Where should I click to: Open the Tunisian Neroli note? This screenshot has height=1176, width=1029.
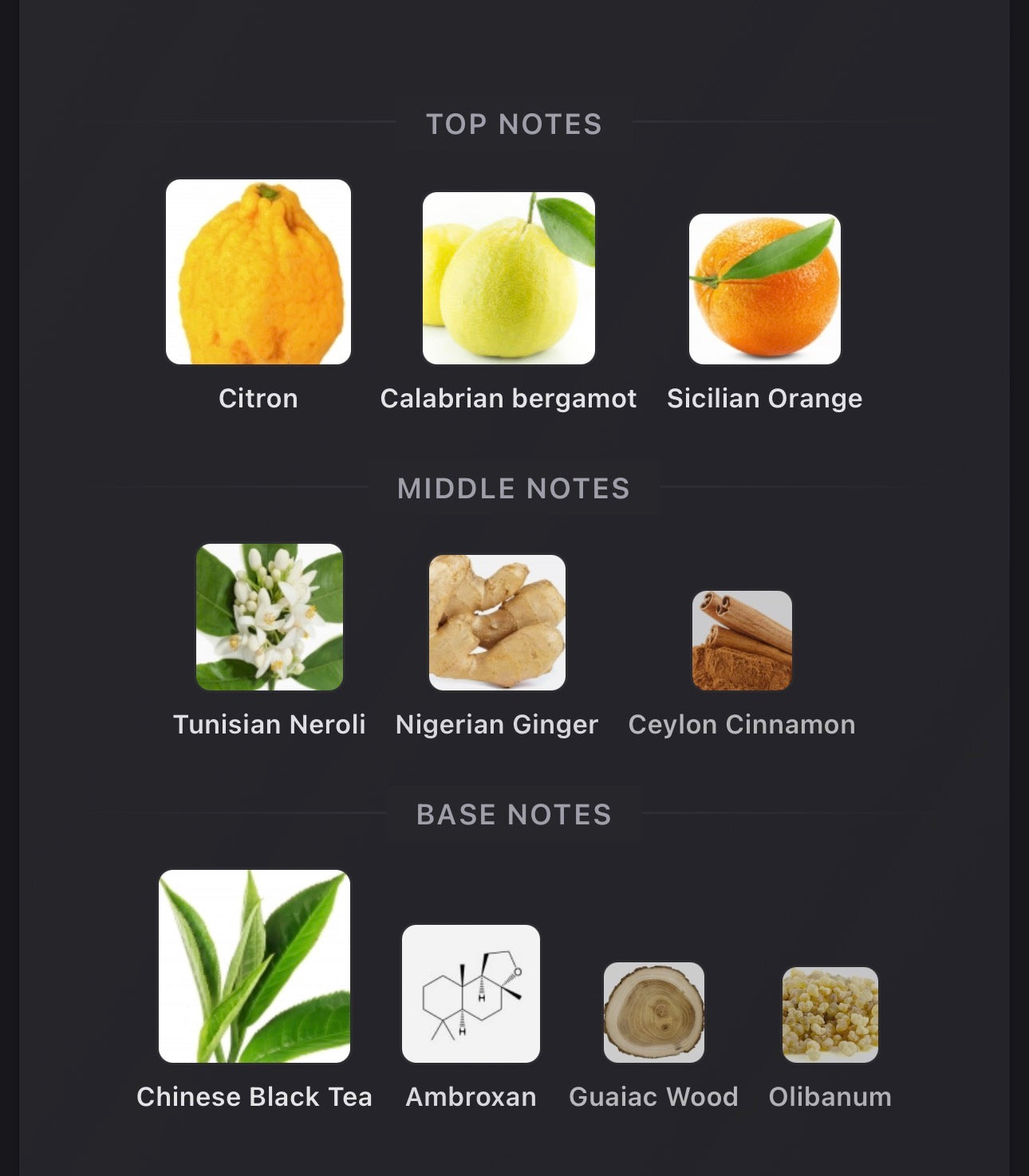point(270,617)
